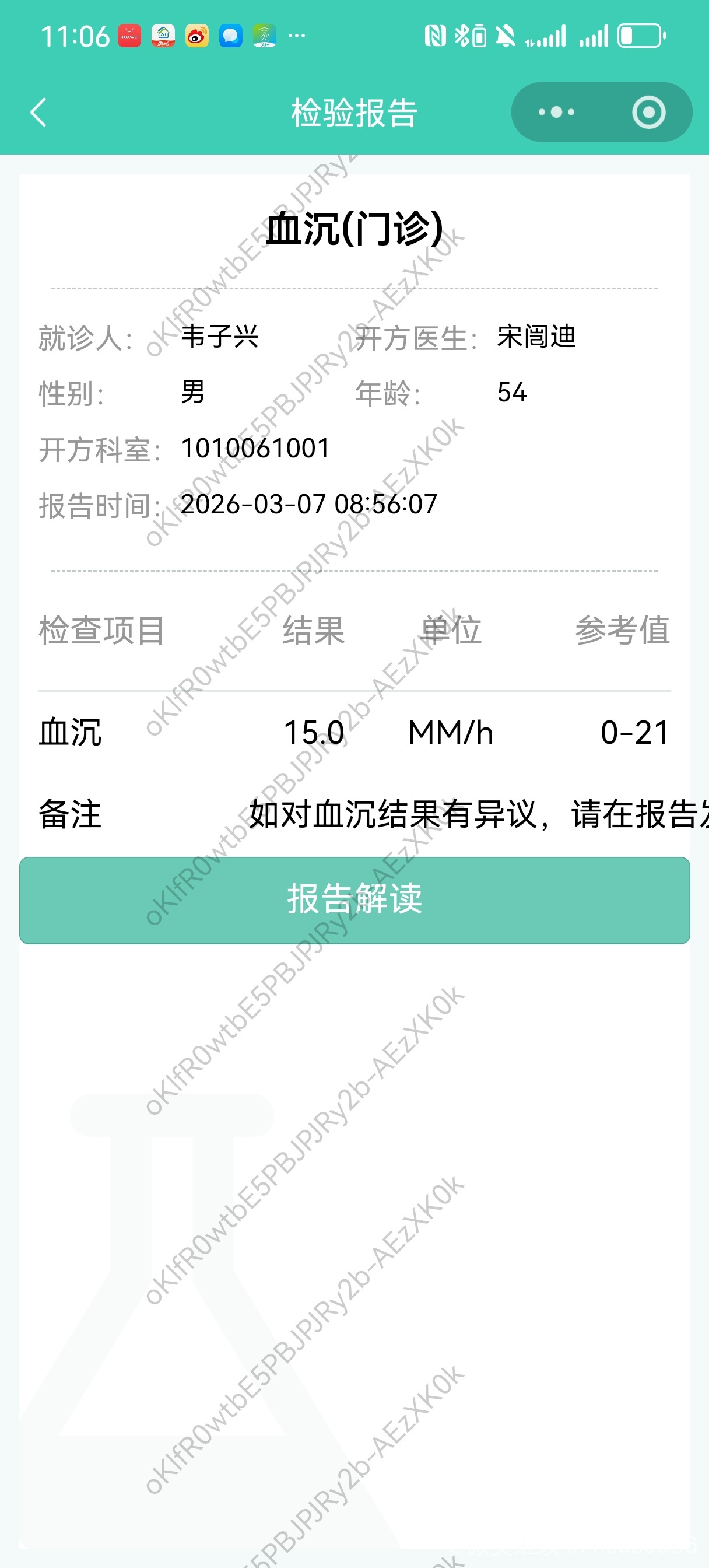Open the mini program more options menu

556,113
